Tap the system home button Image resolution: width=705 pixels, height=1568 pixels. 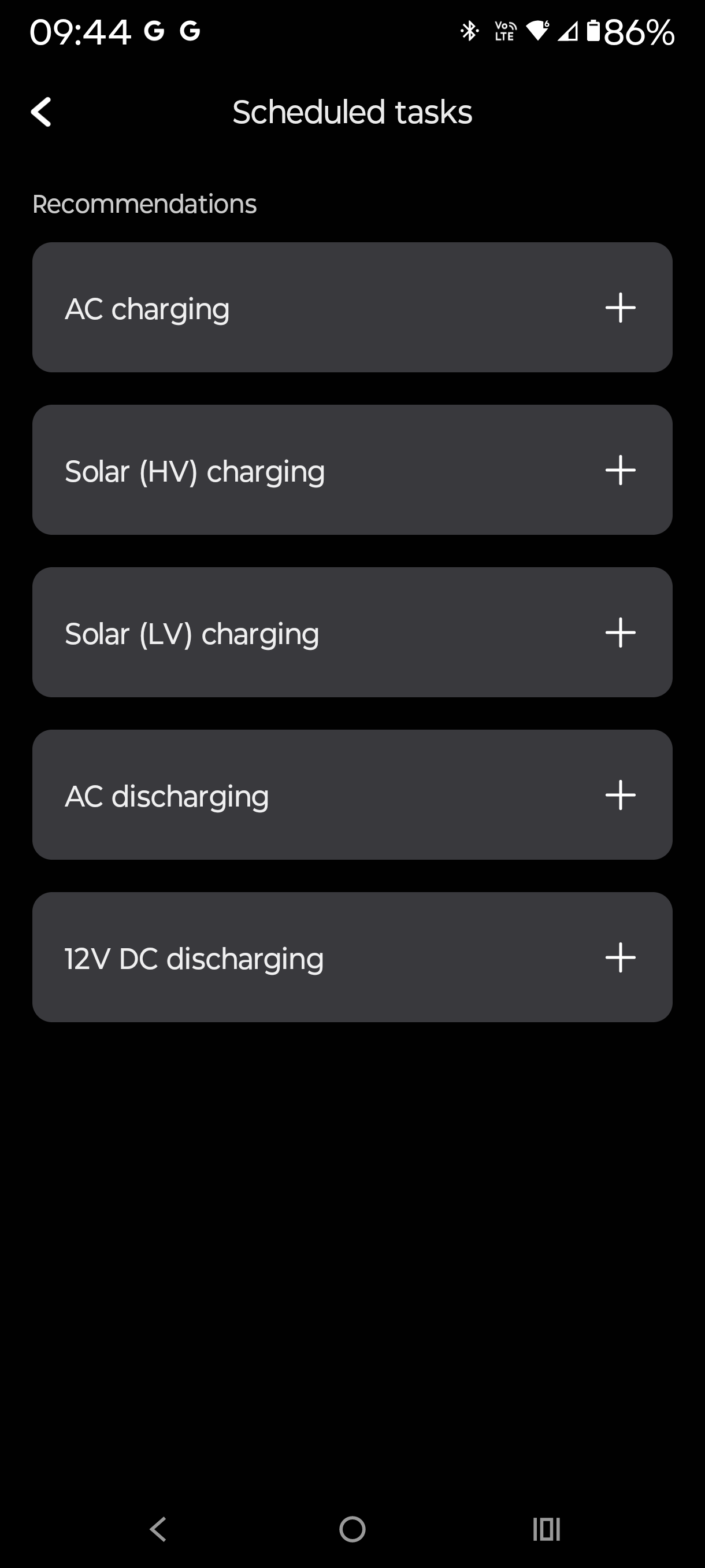pos(352,1529)
